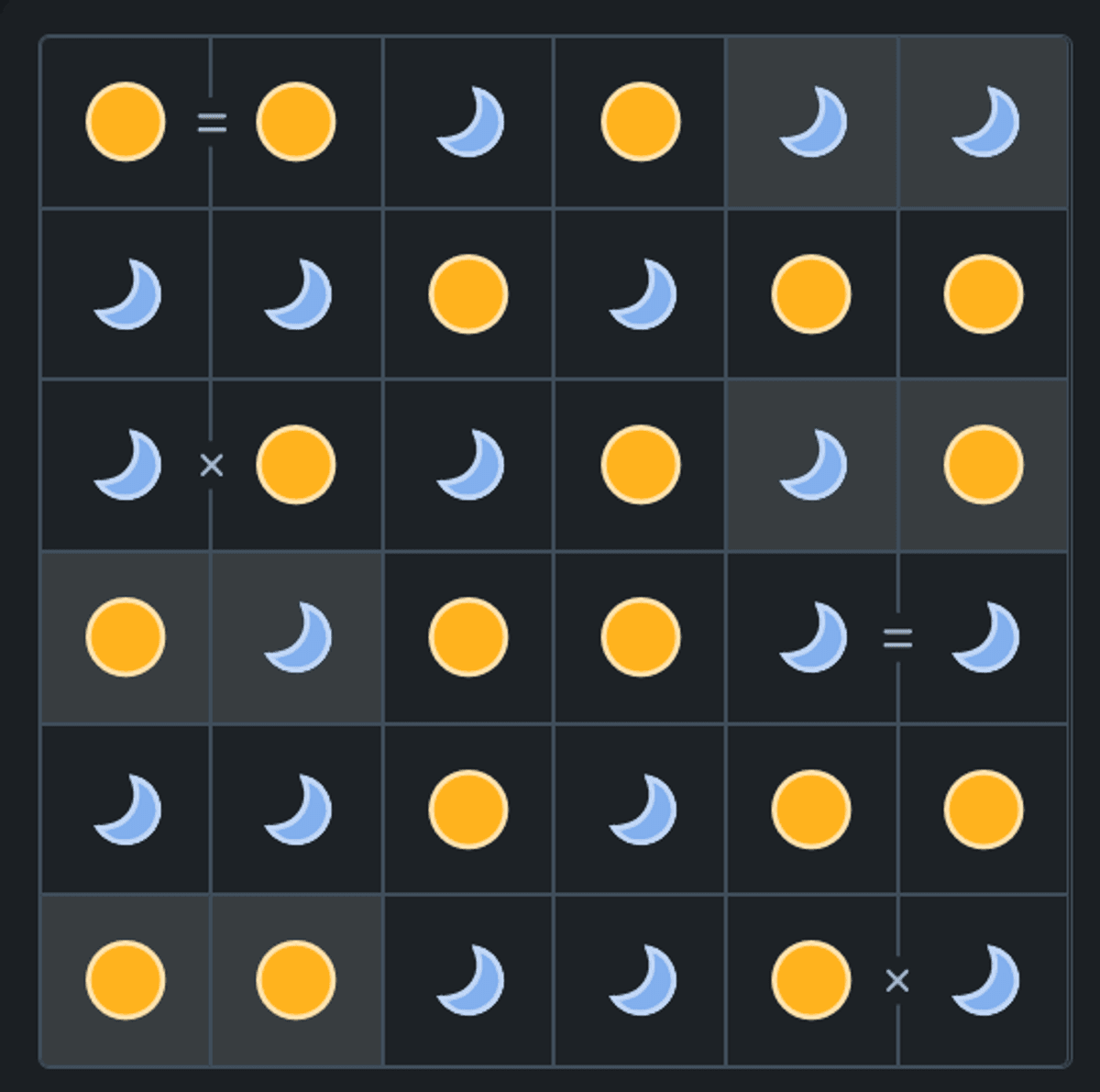Tap the sun in row two, column three
Image resolution: width=1100 pixels, height=1092 pixels.
click(468, 294)
